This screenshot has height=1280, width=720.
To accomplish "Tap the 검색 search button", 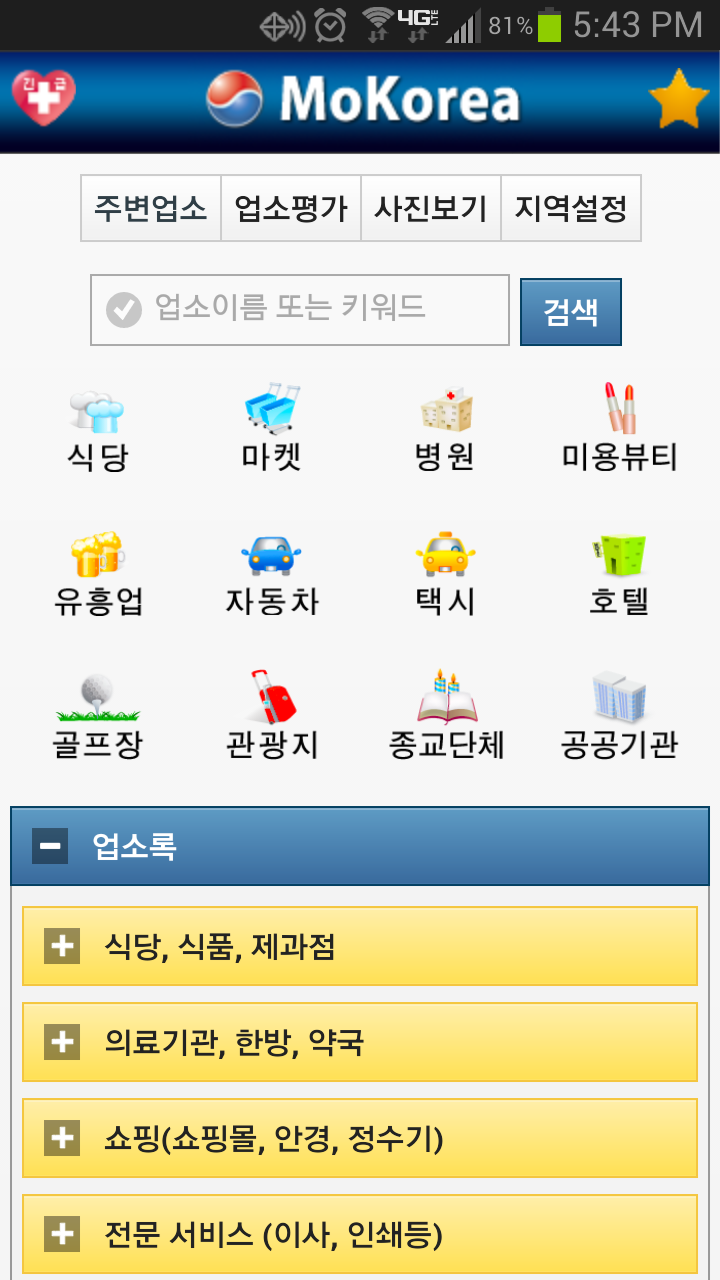I will tap(570, 312).
